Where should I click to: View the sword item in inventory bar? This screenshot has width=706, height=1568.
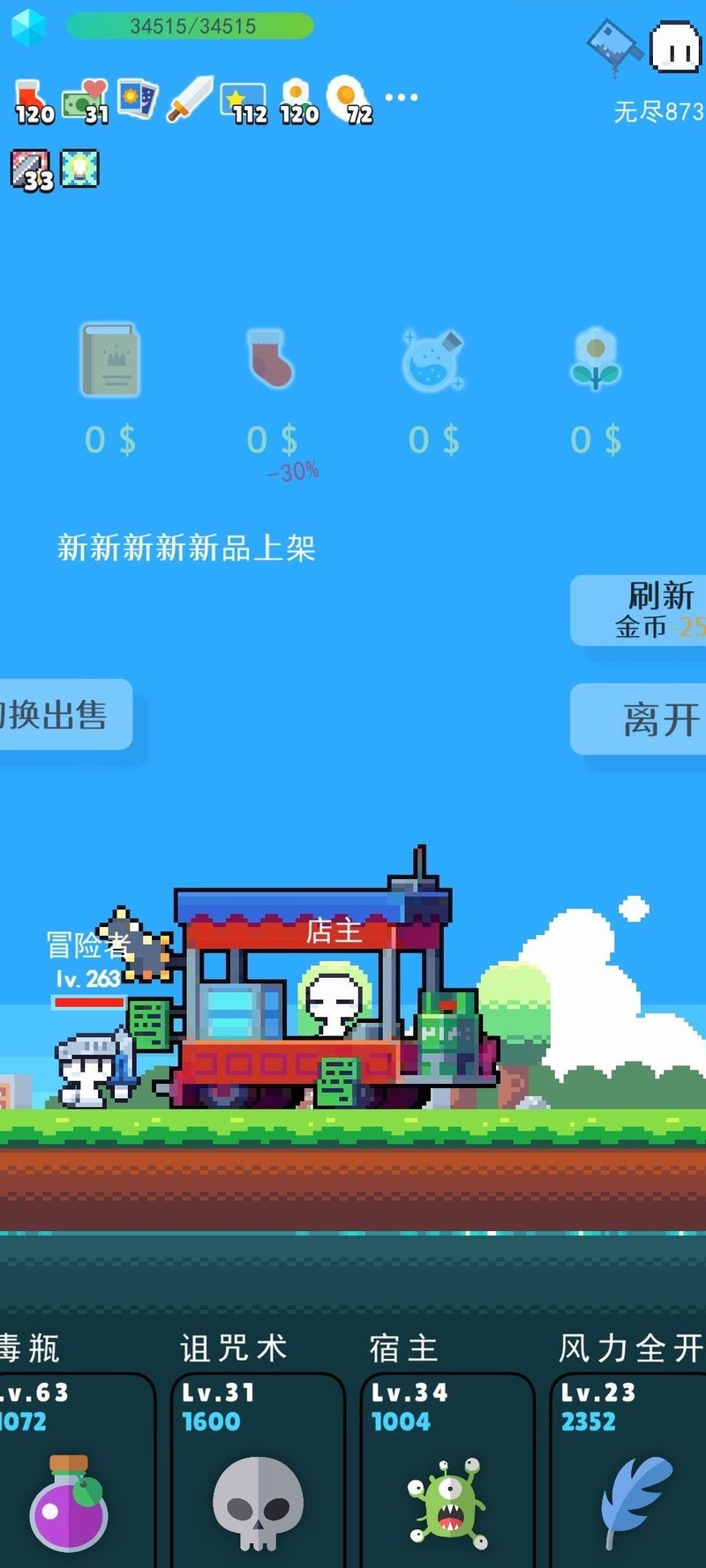[x=190, y=99]
